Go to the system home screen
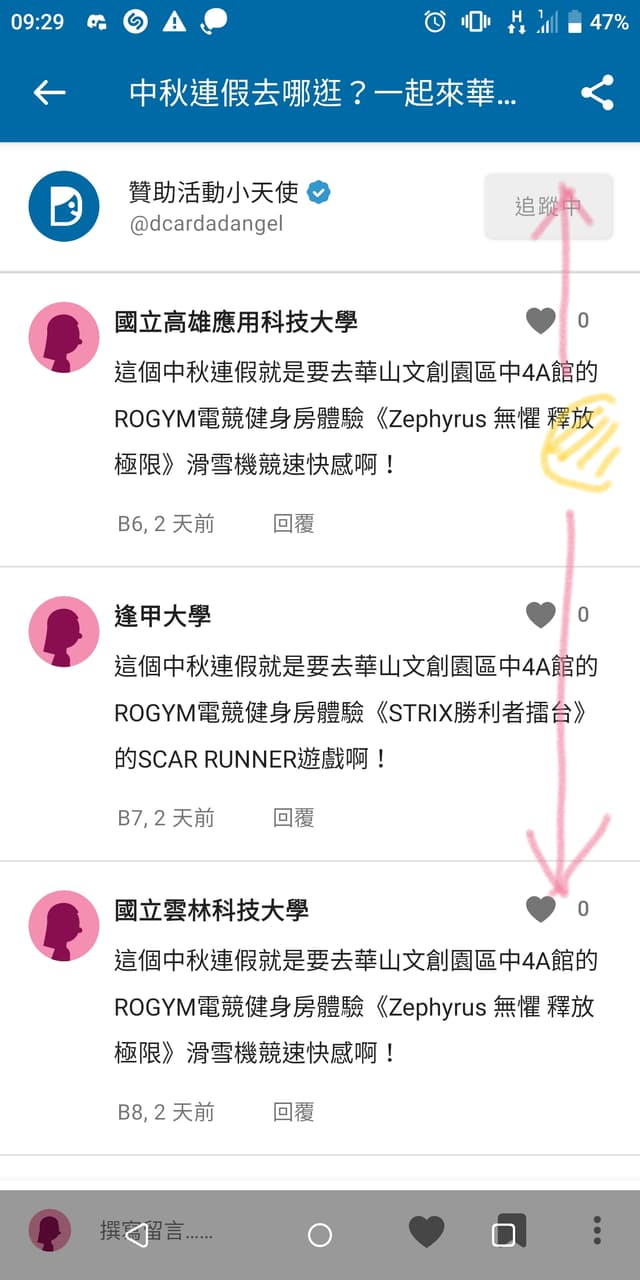 (x=320, y=1235)
